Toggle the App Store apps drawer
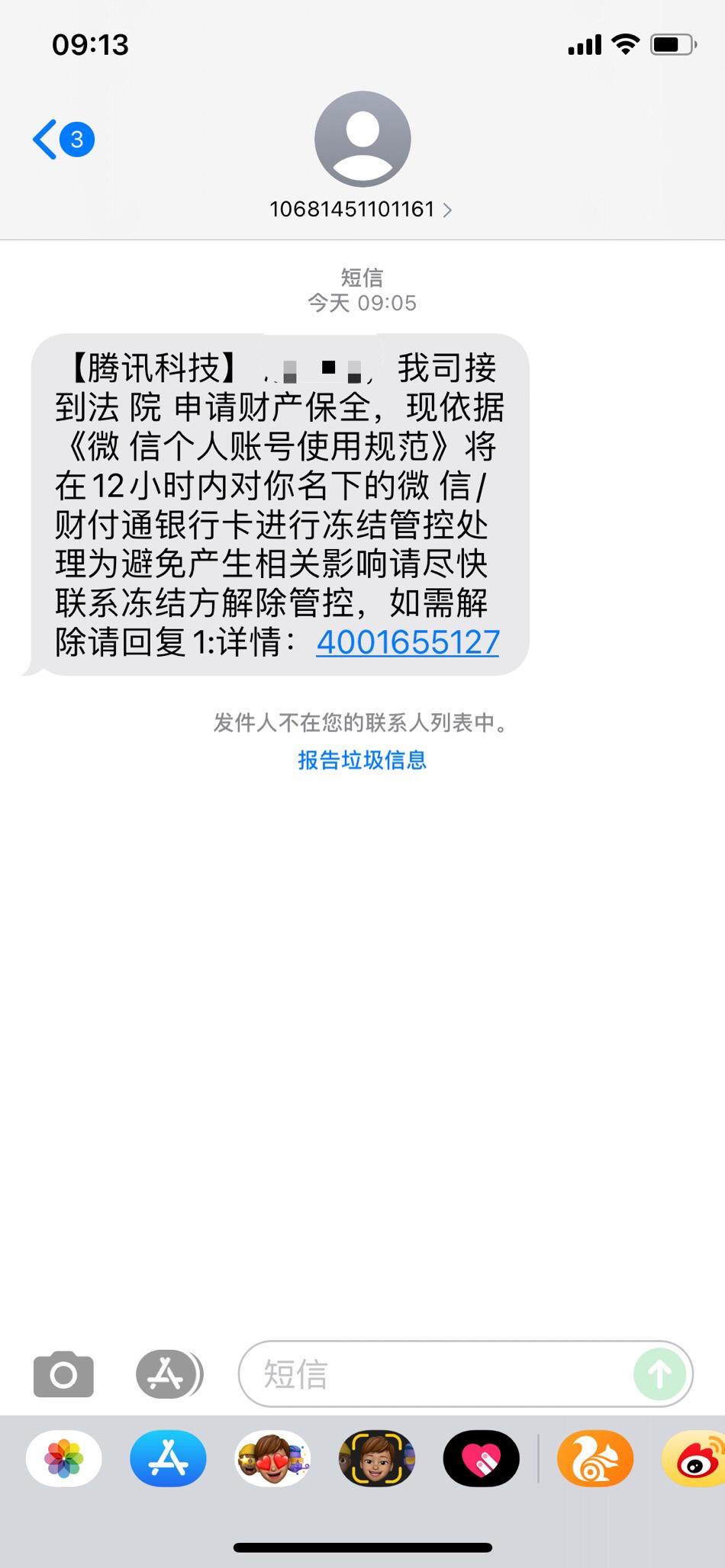This screenshot has width=725, height=1568. (169, 1374)
